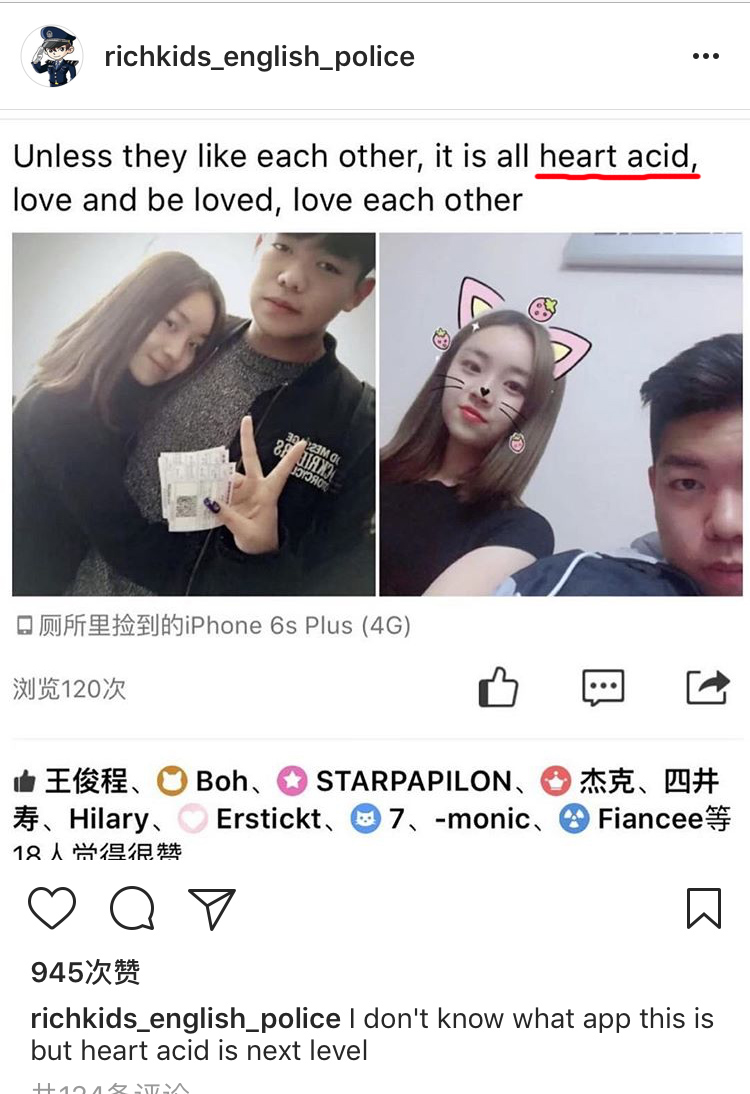Open comments via the speech bubble icon
Screen dimensions: 750x1094
pos(132,909)
